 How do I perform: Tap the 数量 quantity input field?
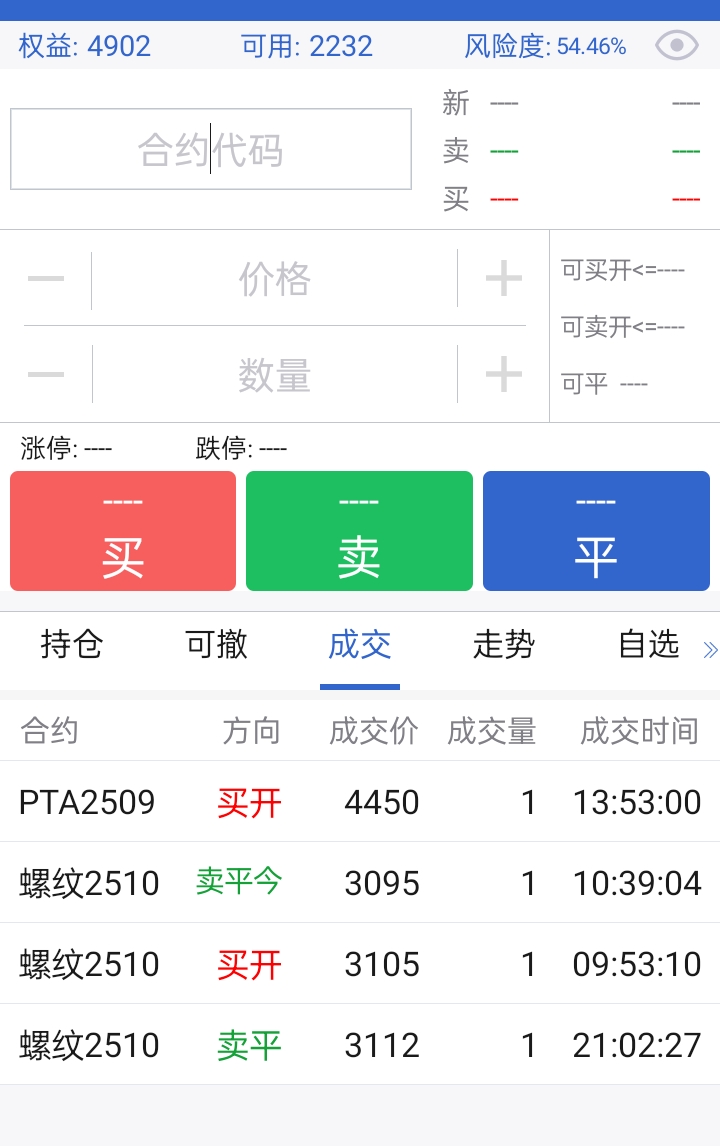pyautogui.click(x=274, y=376)
